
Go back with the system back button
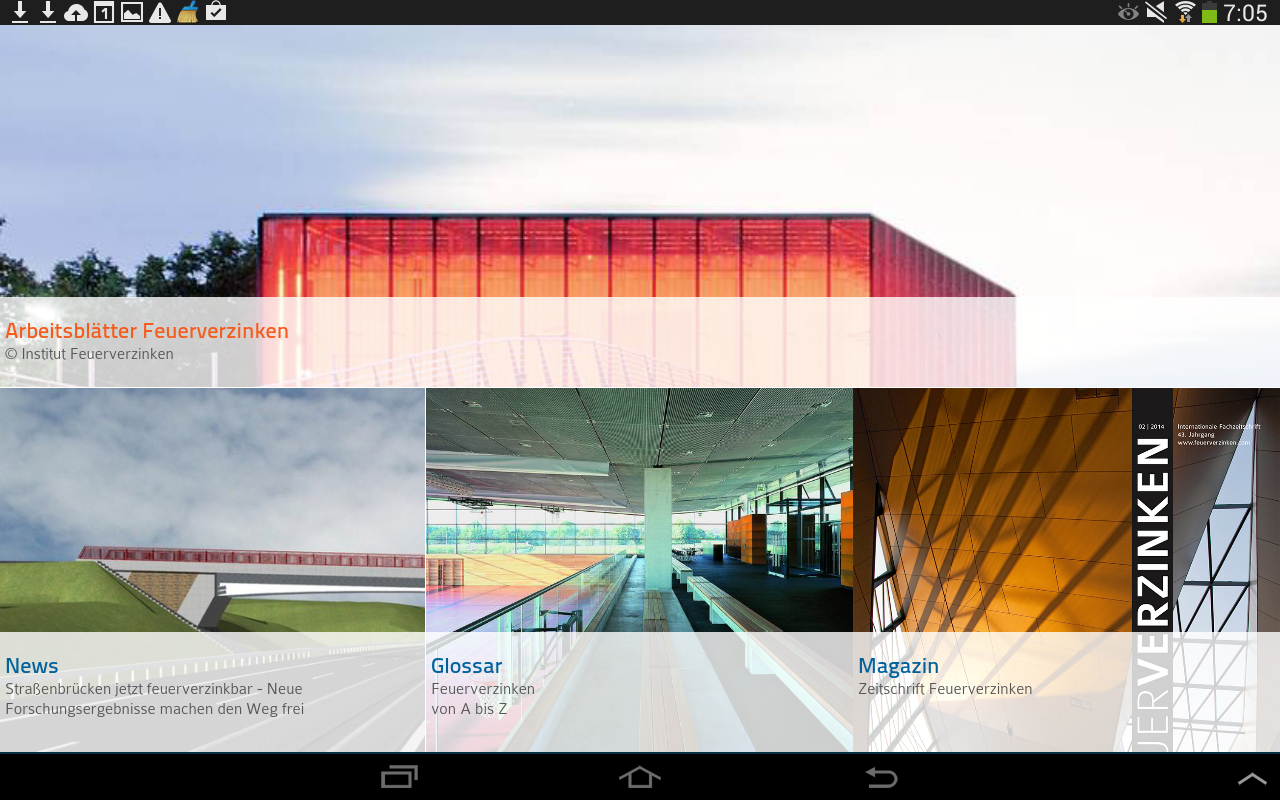(881, 777)
